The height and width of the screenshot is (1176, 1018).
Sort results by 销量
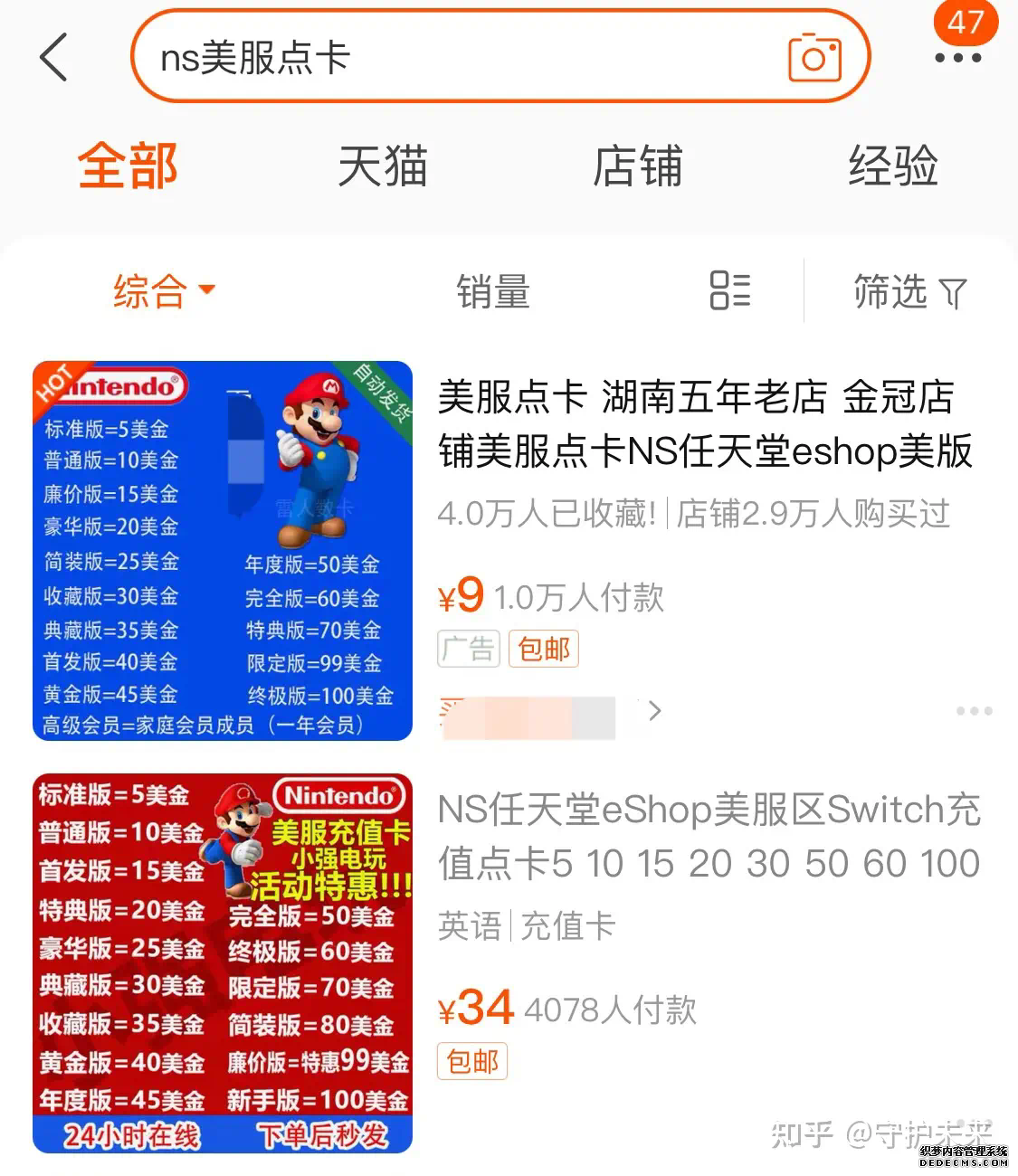pyautogui.click(x=493, y=291)
